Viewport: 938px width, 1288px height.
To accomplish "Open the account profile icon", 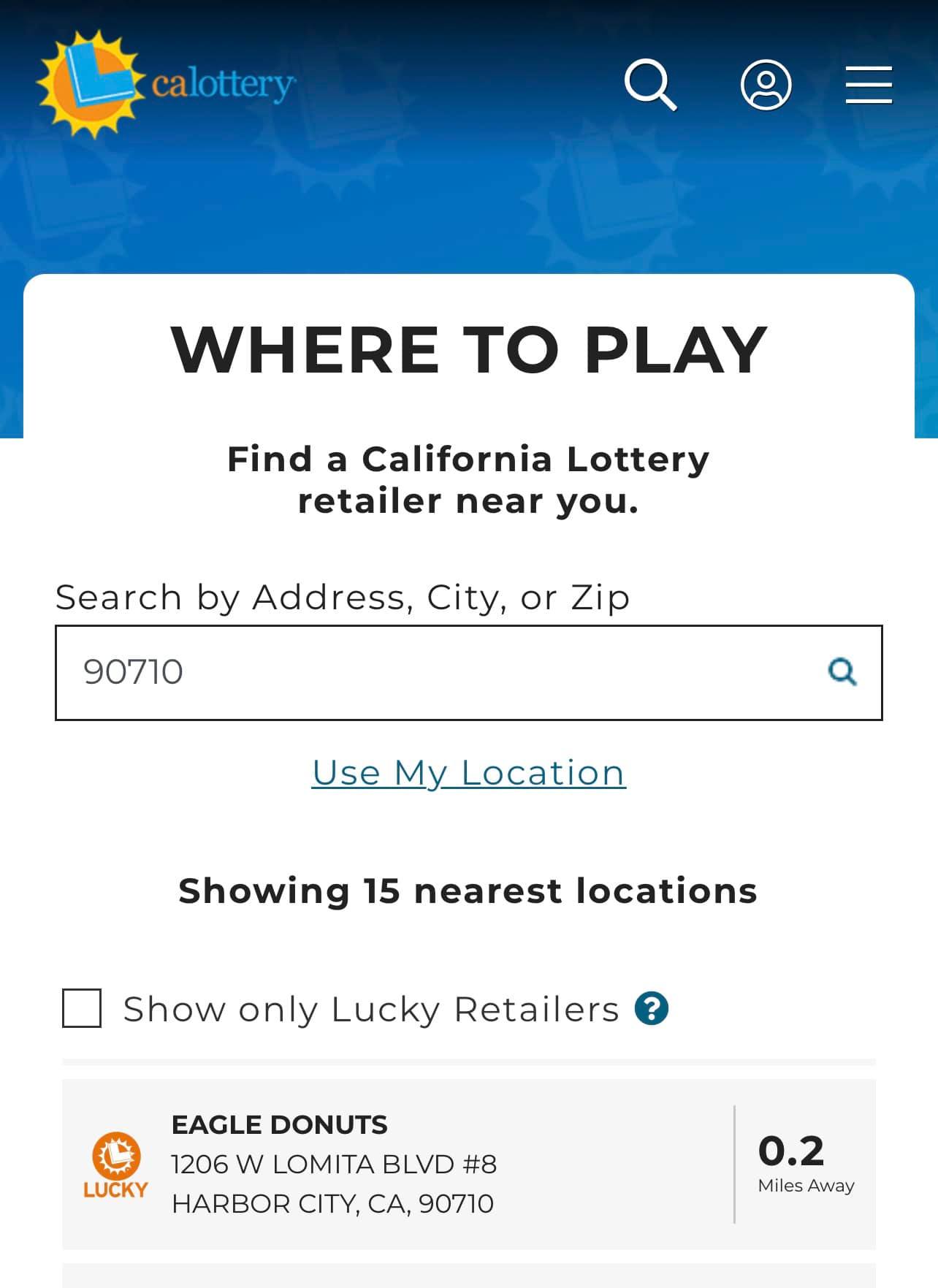I will tap(766, 85).
